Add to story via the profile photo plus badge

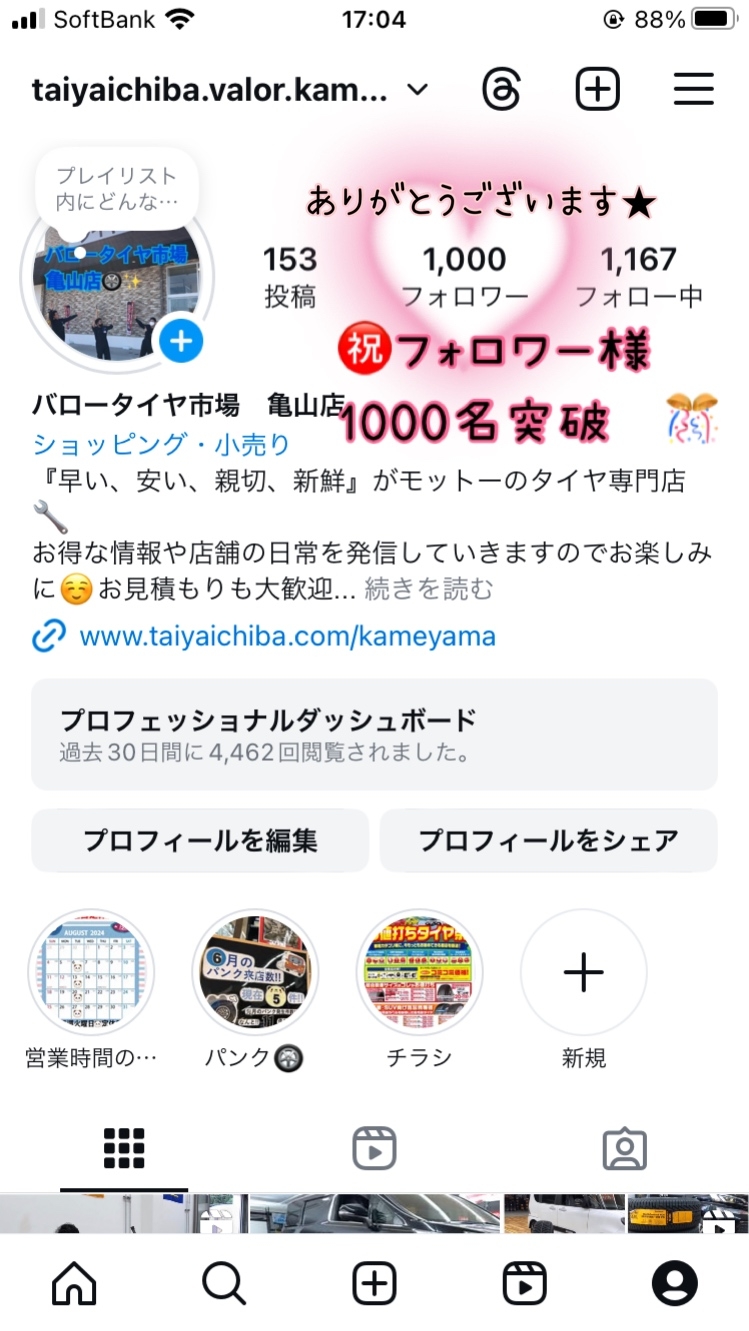pos(181,341)
